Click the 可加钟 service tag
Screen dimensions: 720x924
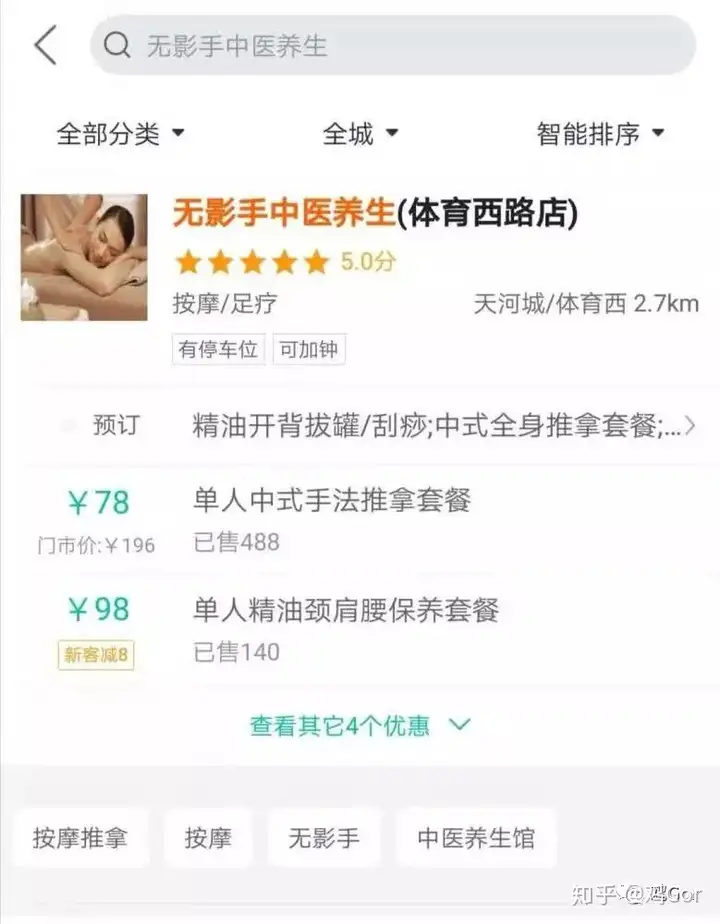click(x=309, y=349)
